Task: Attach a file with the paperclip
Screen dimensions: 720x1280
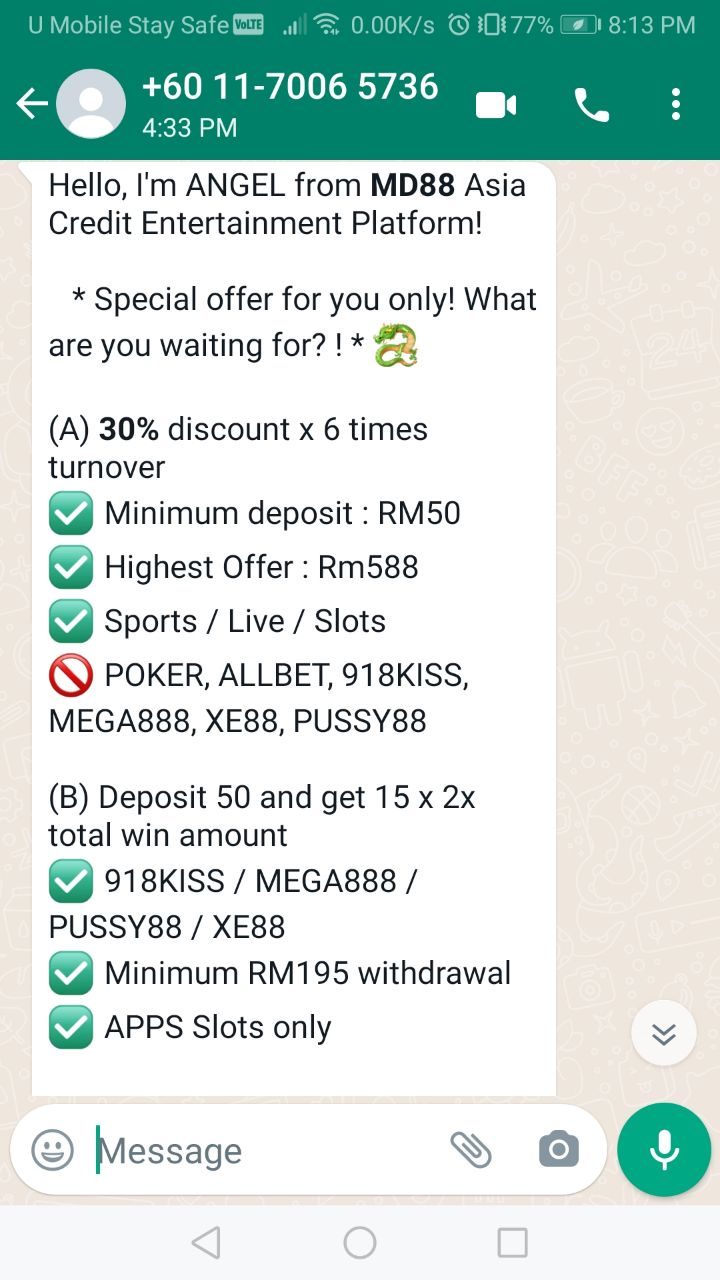Action: [470, 1150]
